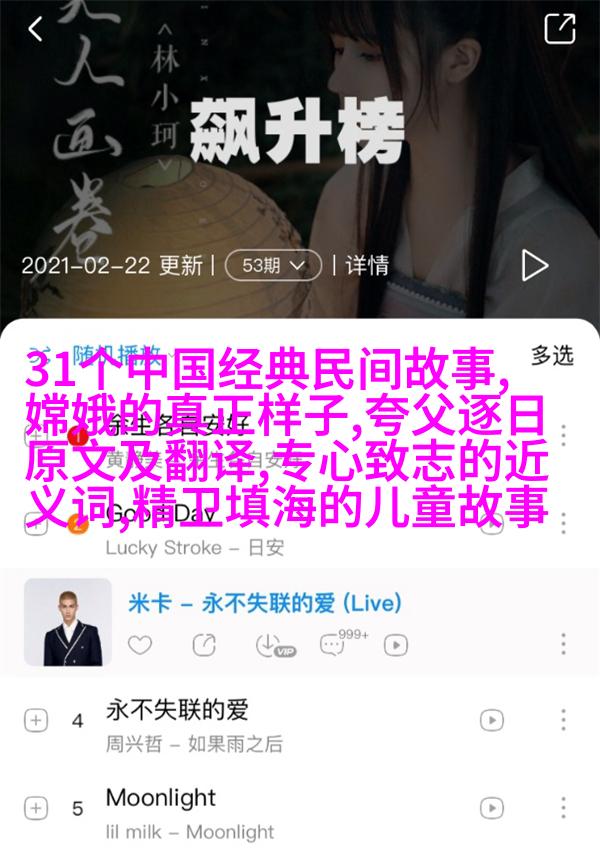The width and height of the screenshot is (600, 865).
Task: Share the 飙升榜 chart
Action: [x=560, y=29]
